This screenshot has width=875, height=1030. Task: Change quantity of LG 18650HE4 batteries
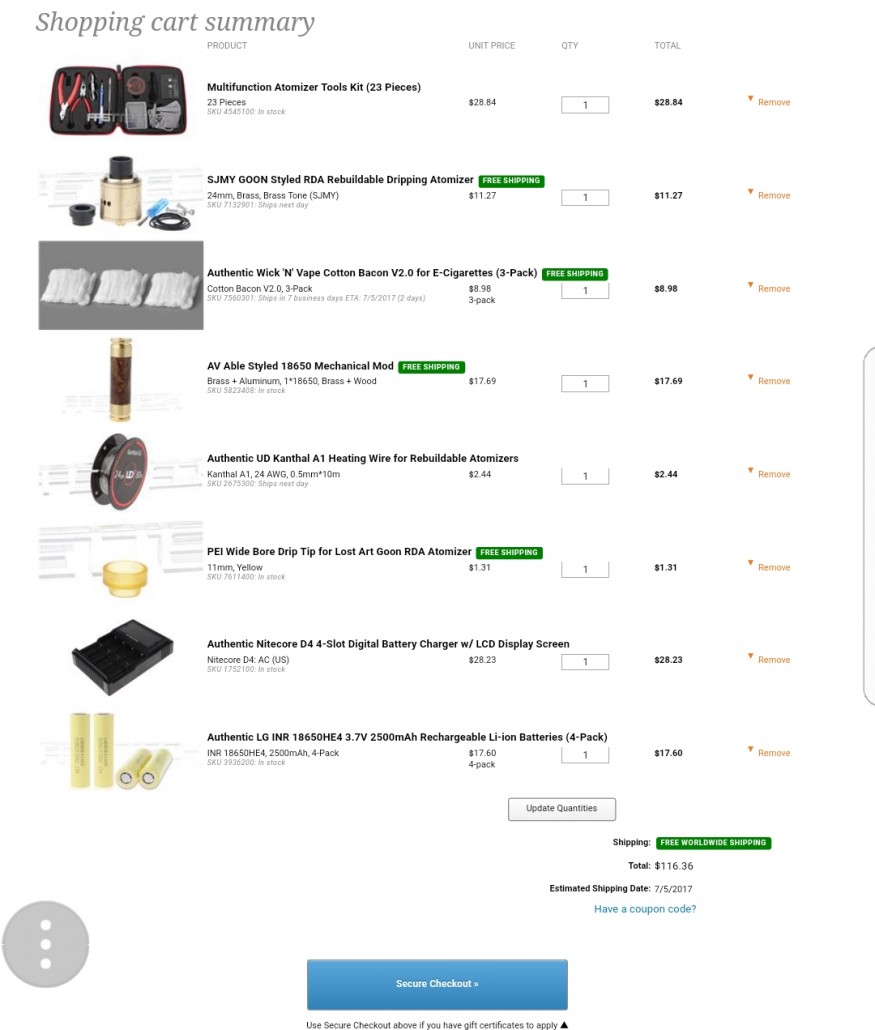pos(585,755)
